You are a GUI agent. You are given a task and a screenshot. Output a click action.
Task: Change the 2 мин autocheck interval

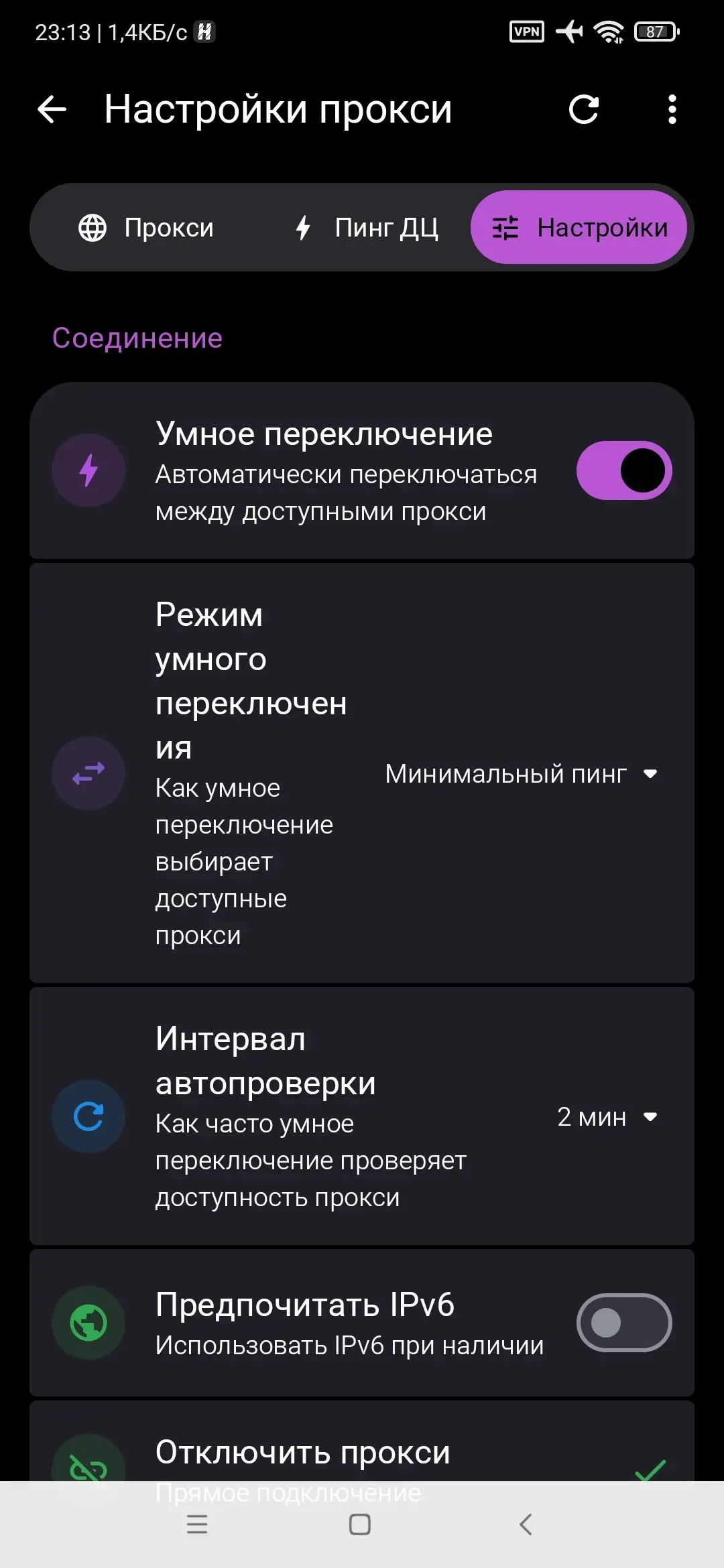(607, 1117)
